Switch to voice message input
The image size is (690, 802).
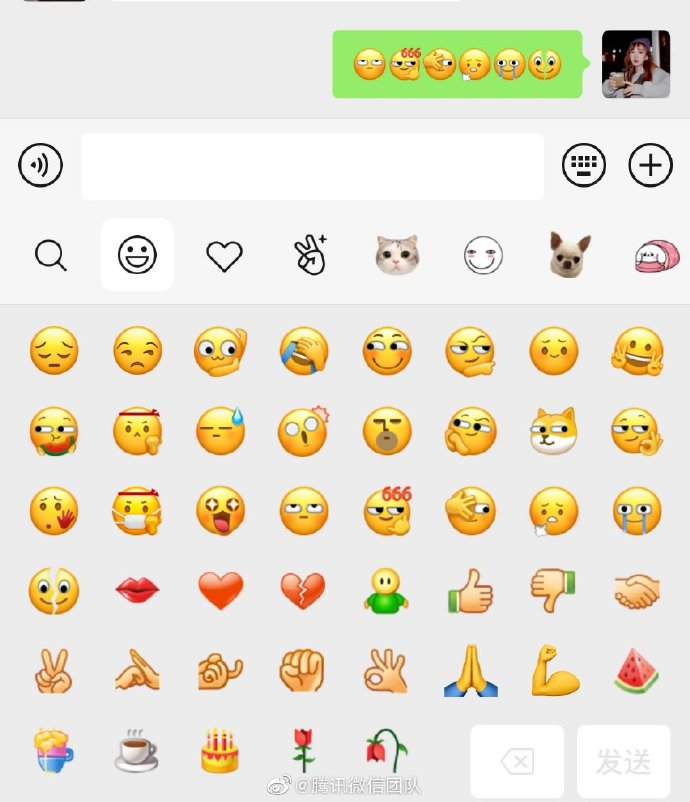point(41,165)
